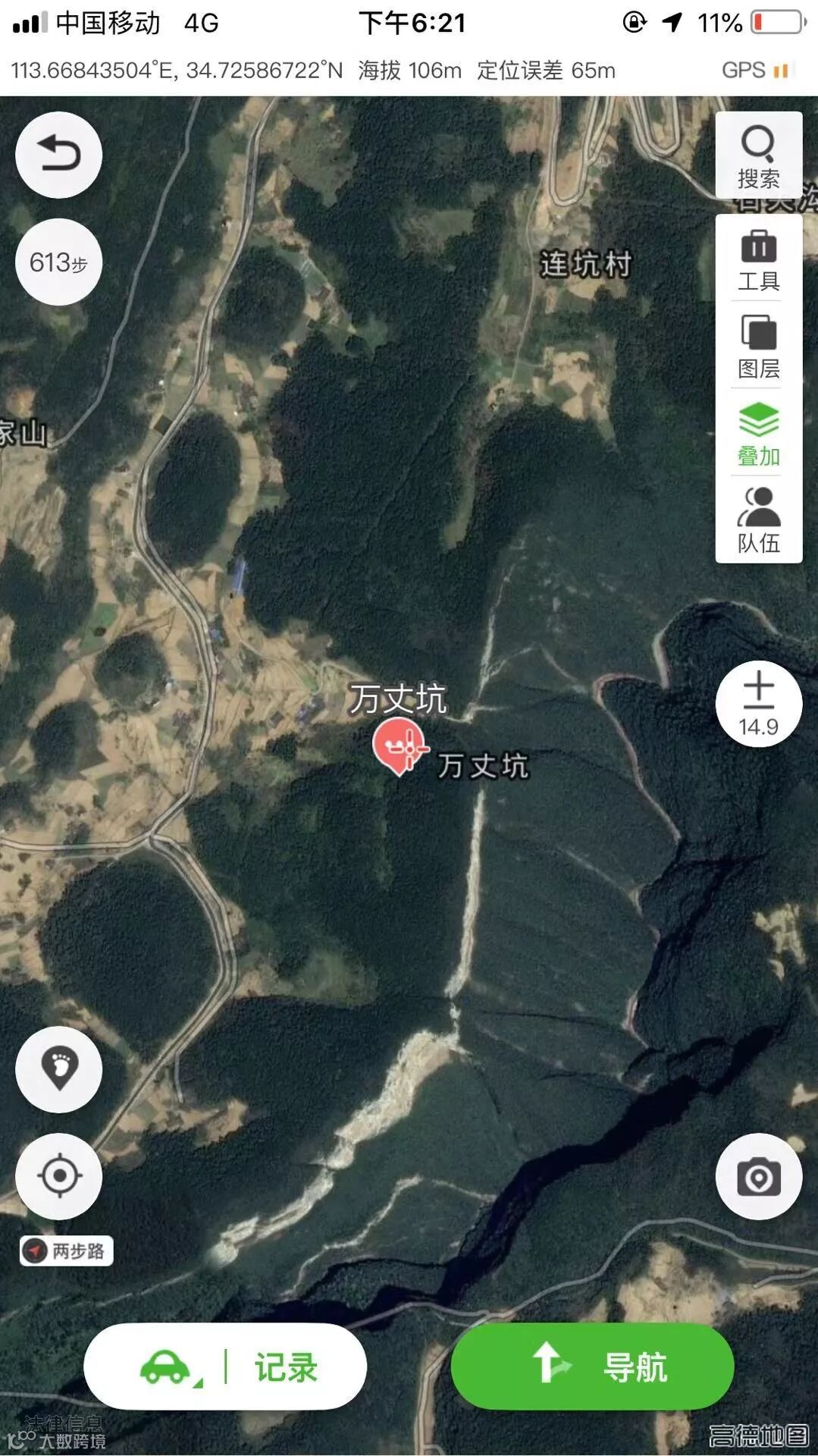The image size is (818, 1456).
Task: Open the 613步 step counter
Action: coord(58,262)
